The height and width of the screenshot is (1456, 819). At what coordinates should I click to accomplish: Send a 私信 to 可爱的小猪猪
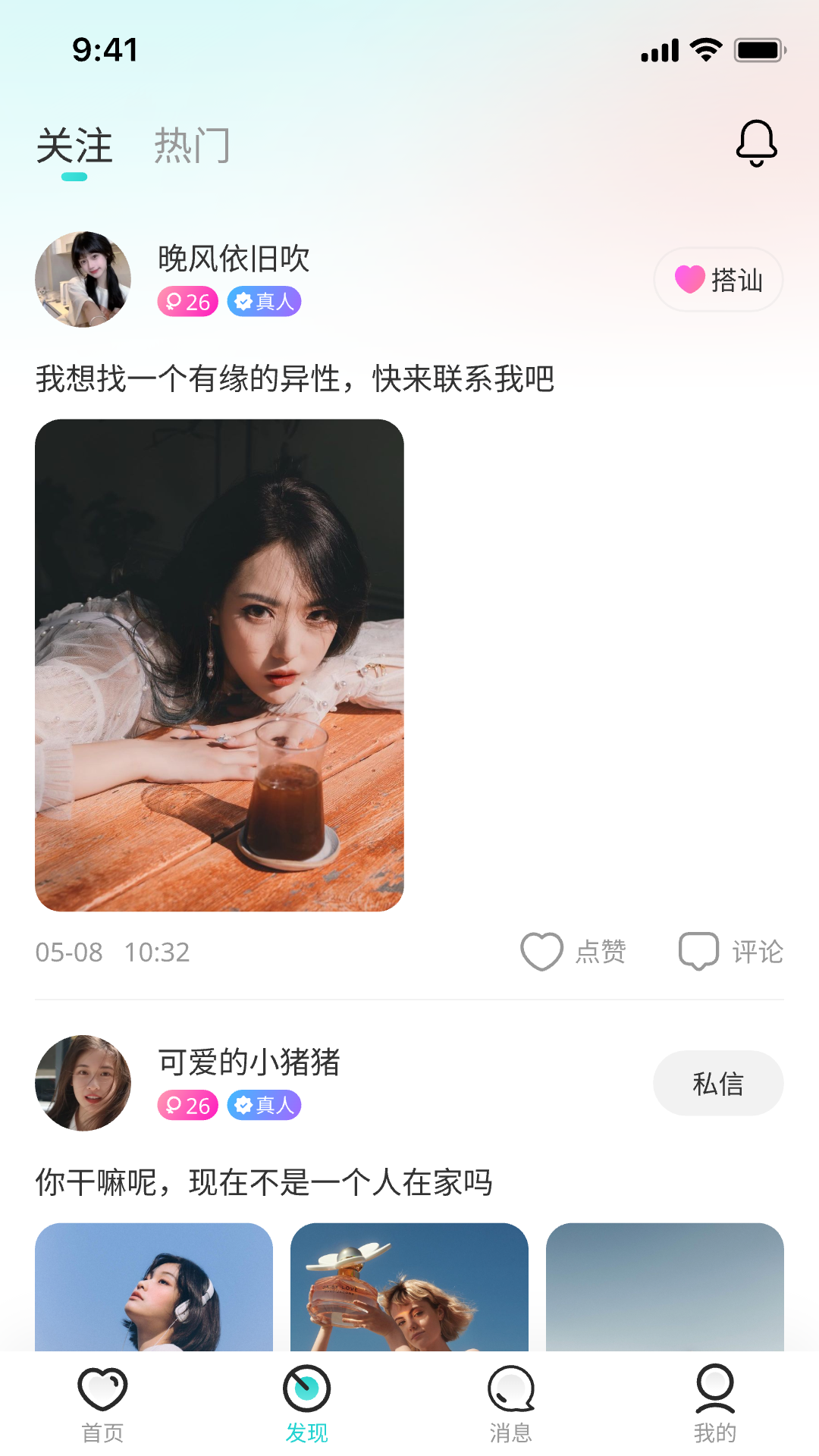[x=718, y=1083]
